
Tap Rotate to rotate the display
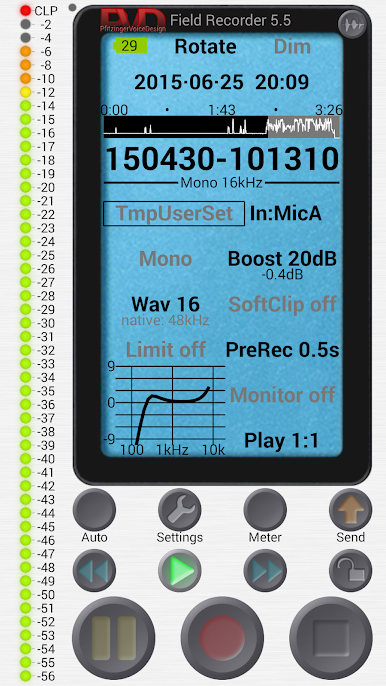[205, 47]
